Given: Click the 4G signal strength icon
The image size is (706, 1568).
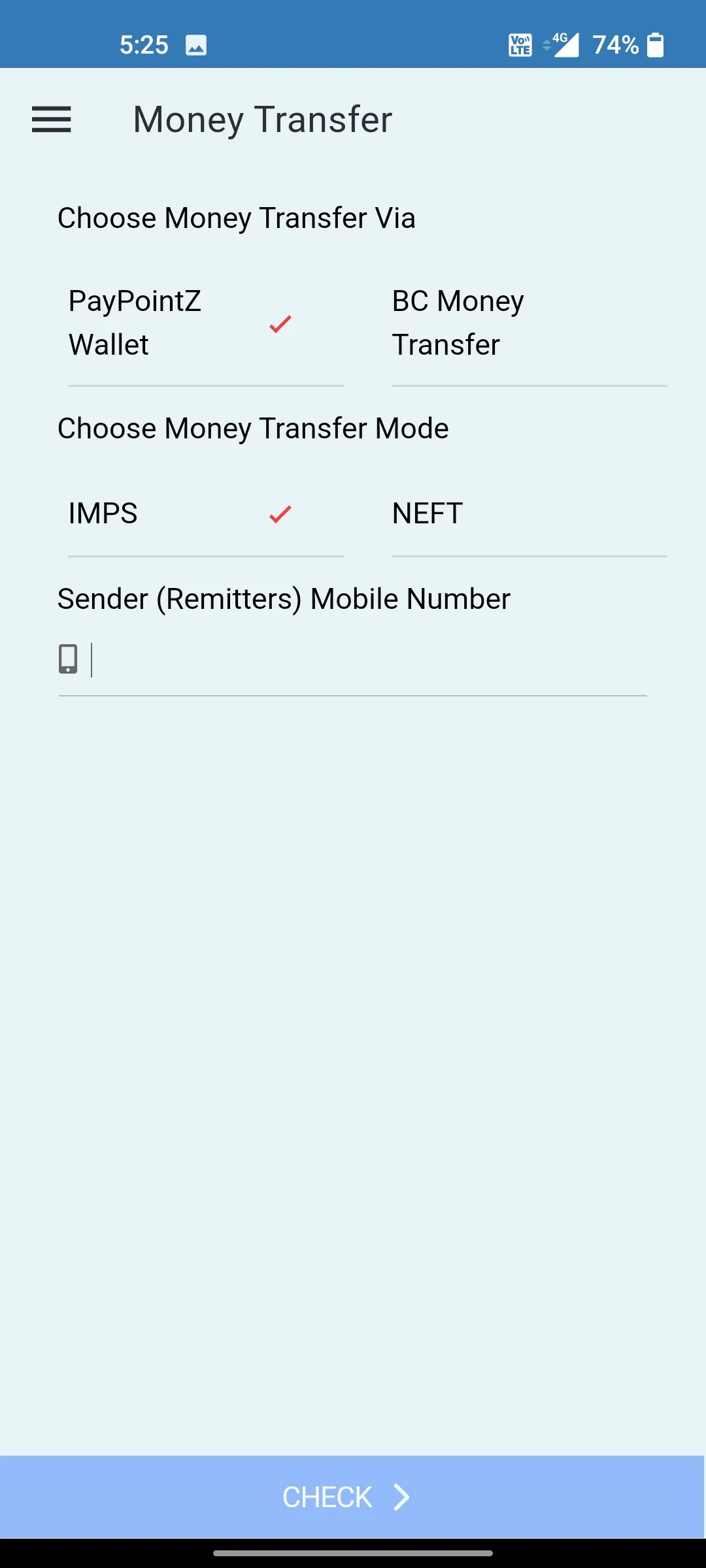Looking at the screenshot, I should 561,44.
